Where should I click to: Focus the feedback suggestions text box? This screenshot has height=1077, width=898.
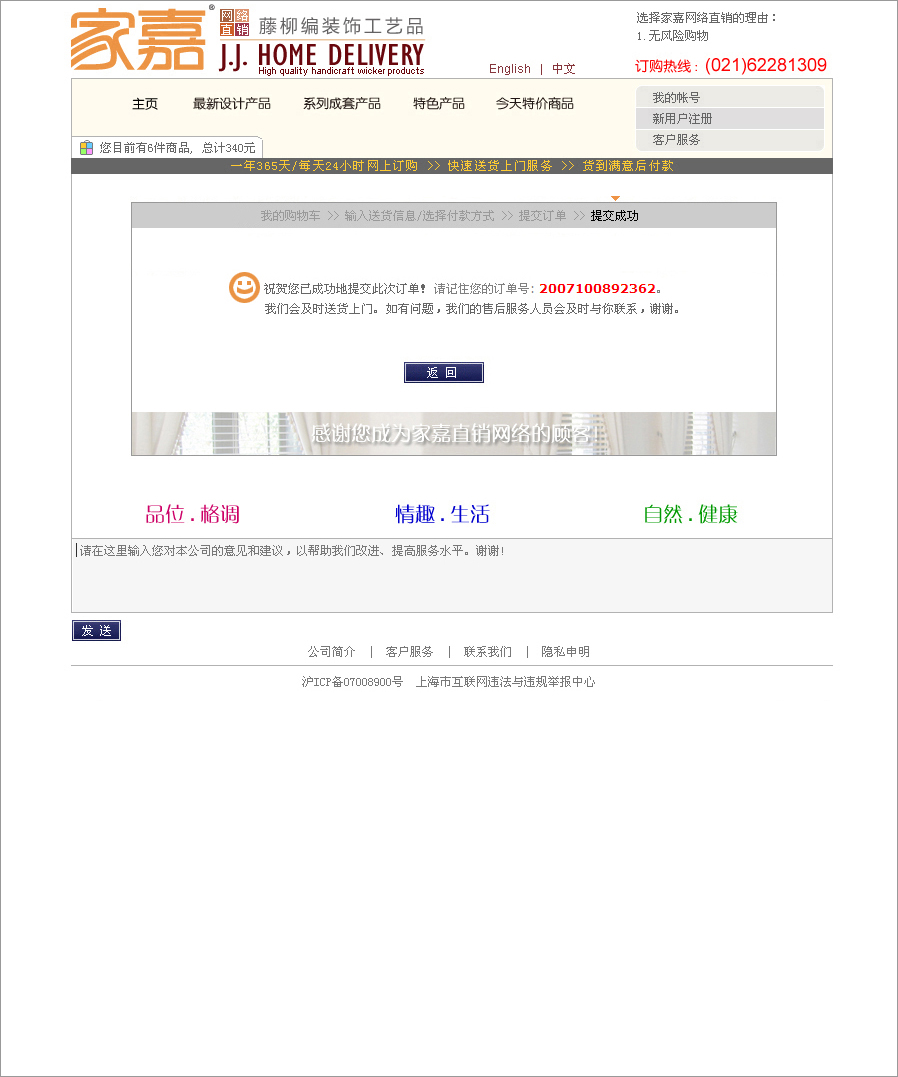pos(451,575)
